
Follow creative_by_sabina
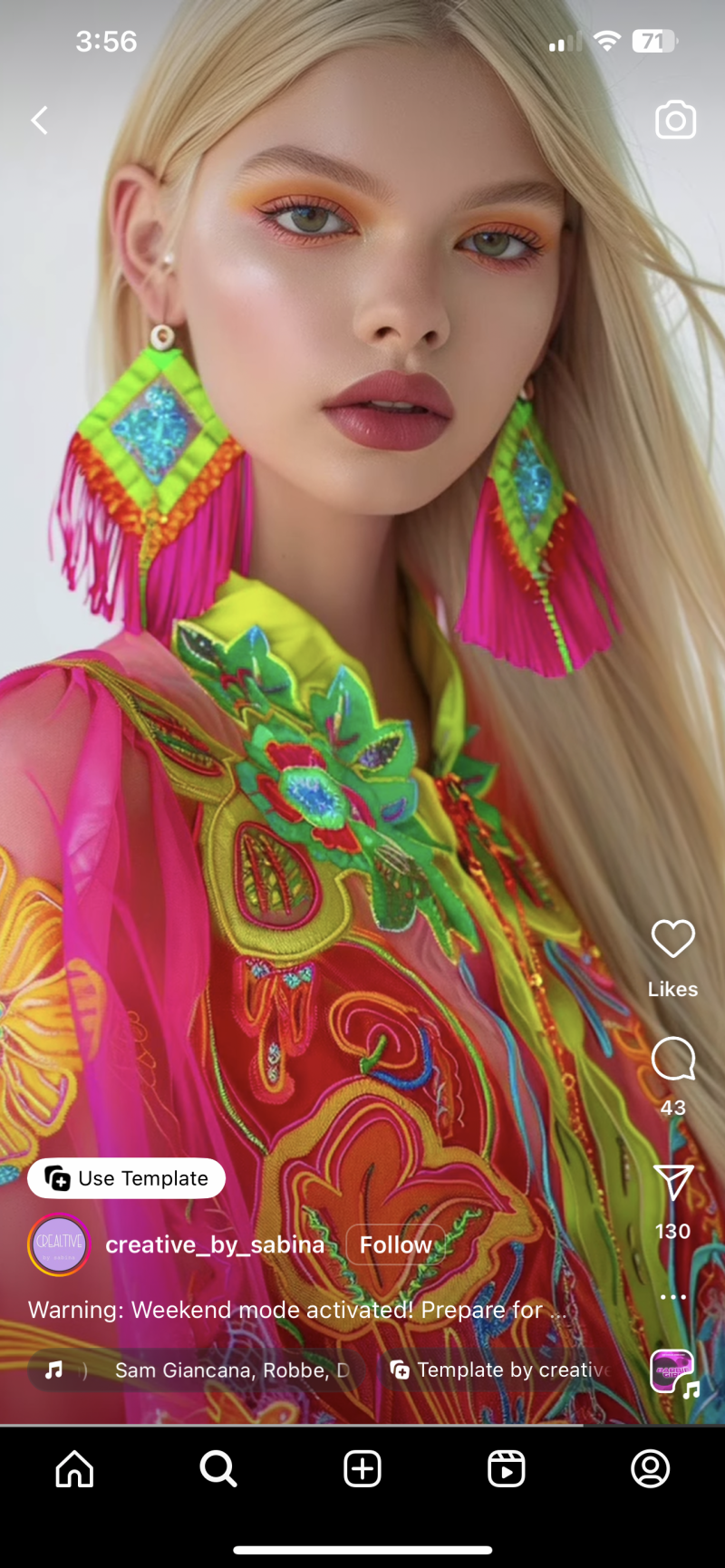395,1244
